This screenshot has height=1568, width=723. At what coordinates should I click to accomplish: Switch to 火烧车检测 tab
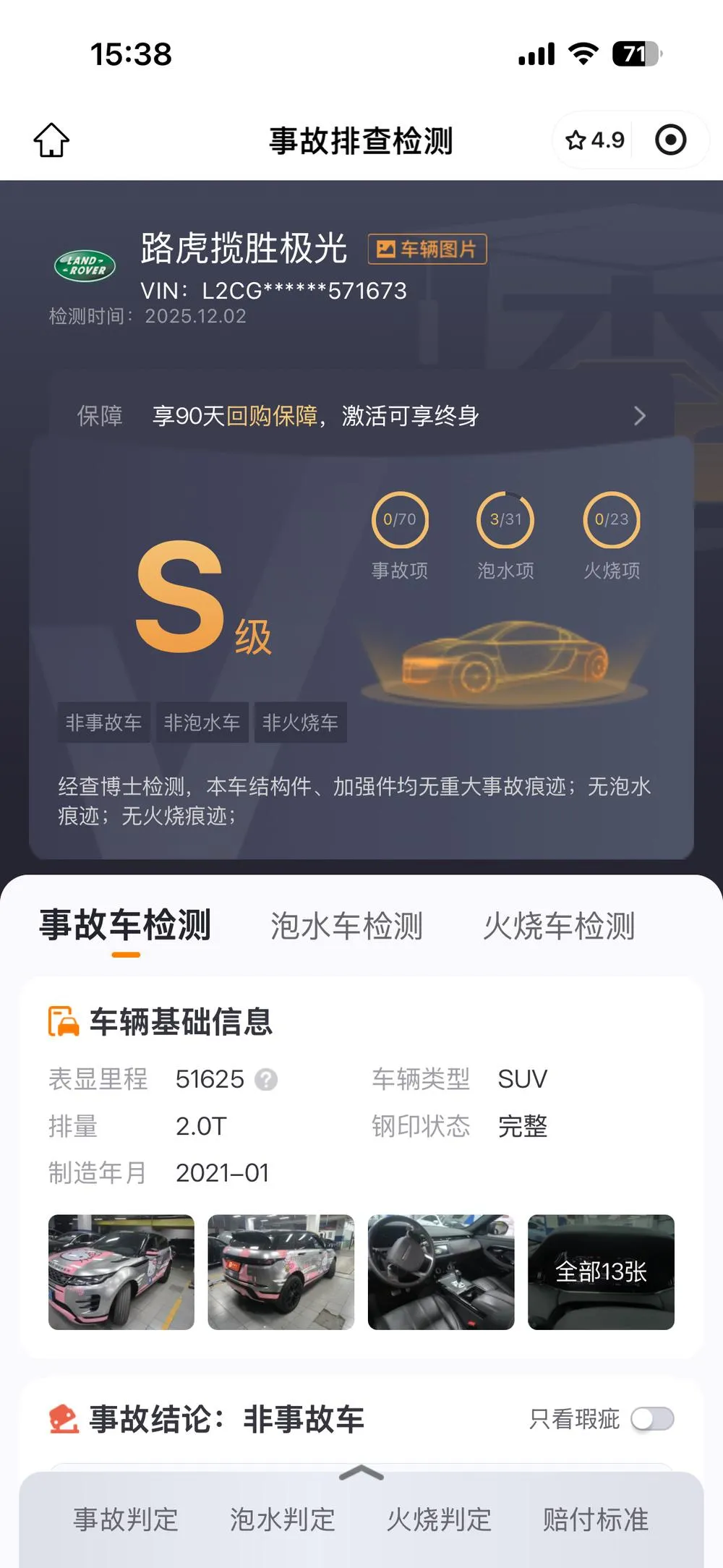(559, 926)
